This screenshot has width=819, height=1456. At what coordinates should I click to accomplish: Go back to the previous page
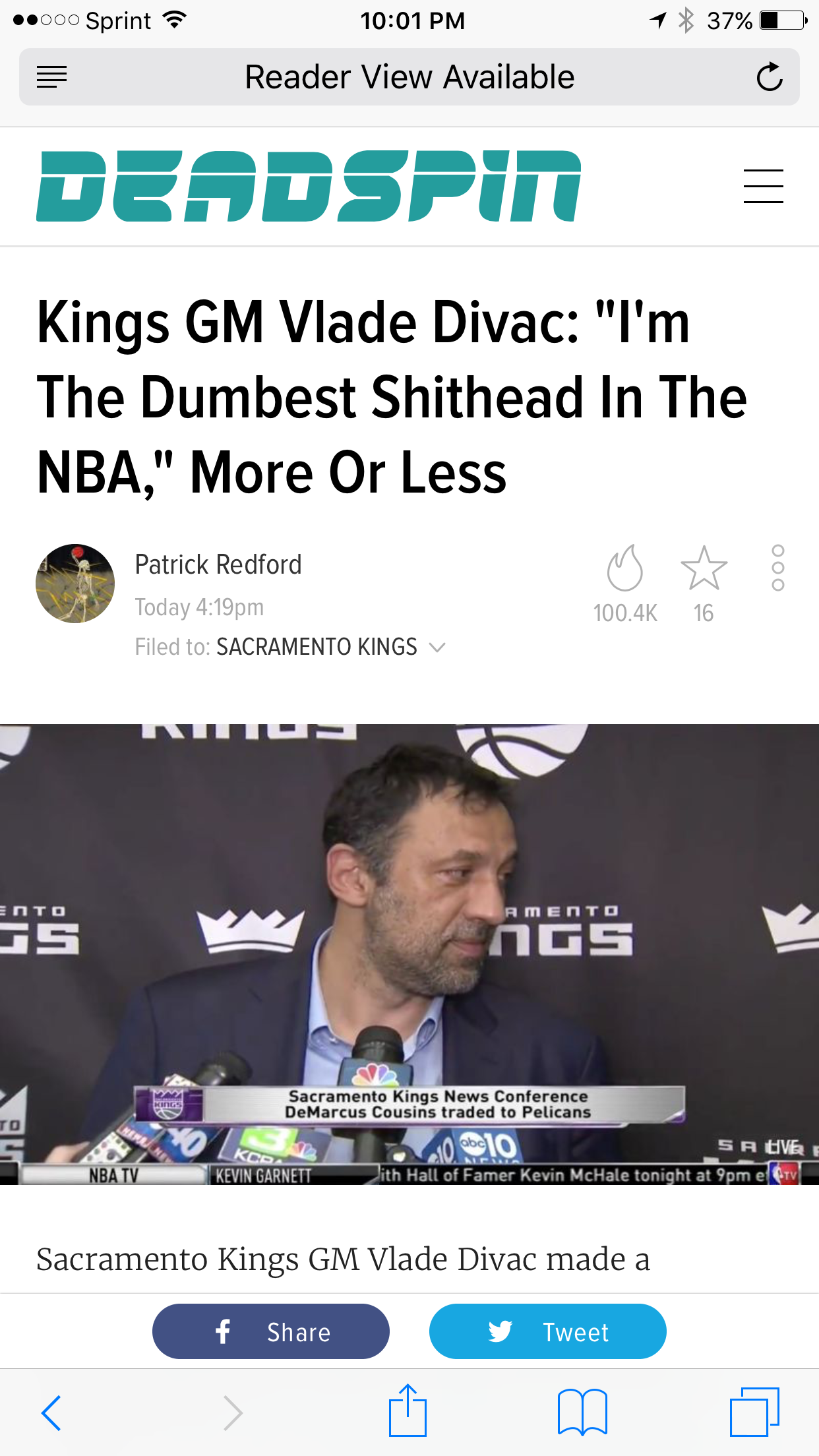[51, 1412]
